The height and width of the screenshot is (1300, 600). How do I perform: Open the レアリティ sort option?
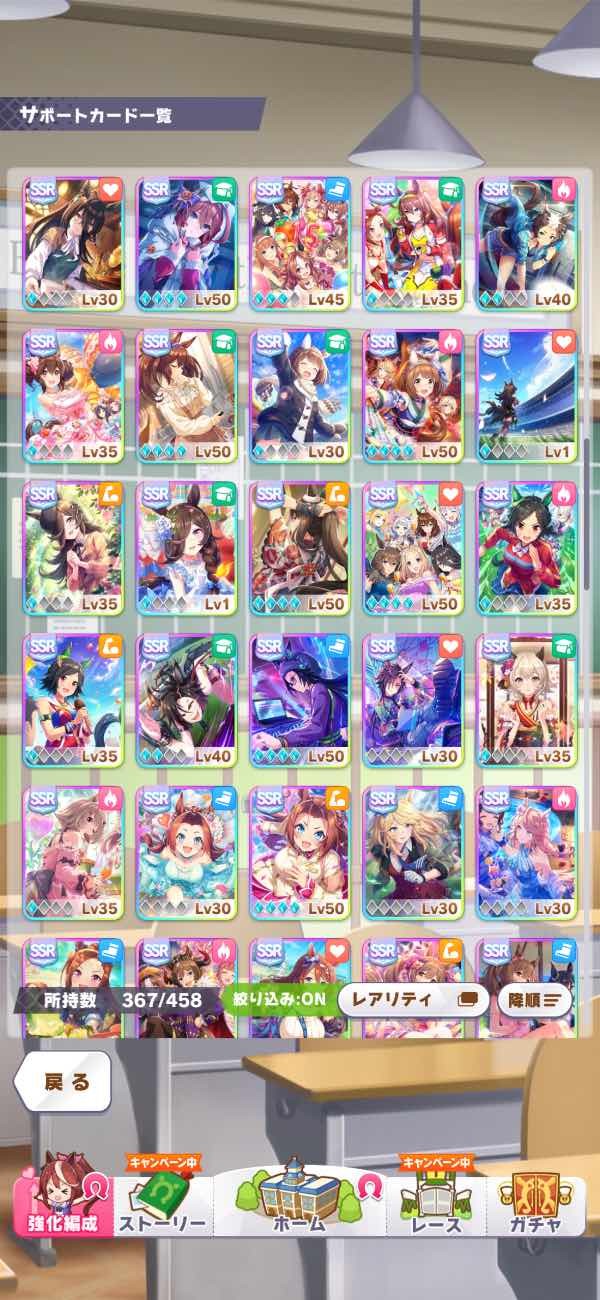click(x=413, y=999)
